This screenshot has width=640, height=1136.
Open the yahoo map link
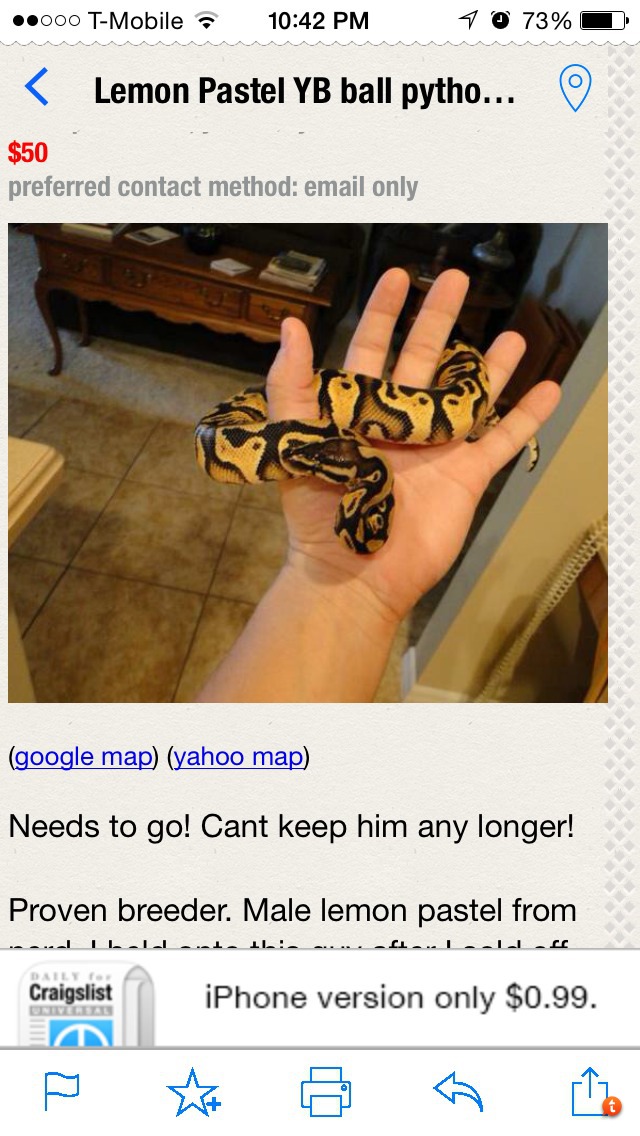[x=238, y=757]
